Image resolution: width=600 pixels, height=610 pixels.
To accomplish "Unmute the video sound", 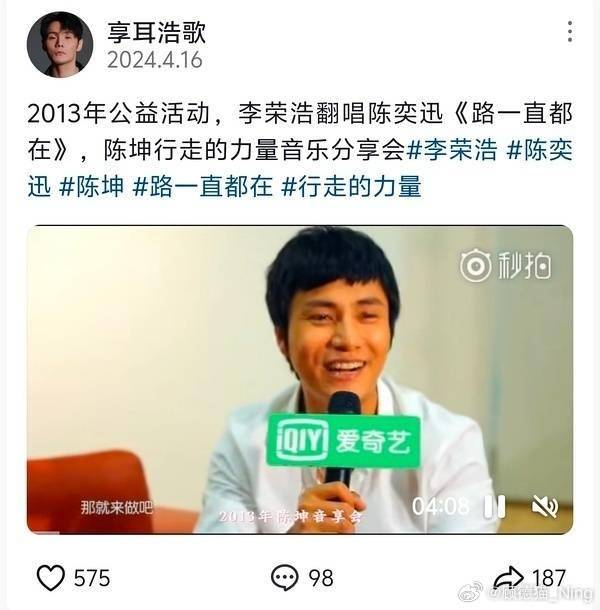I will [544, 506].
